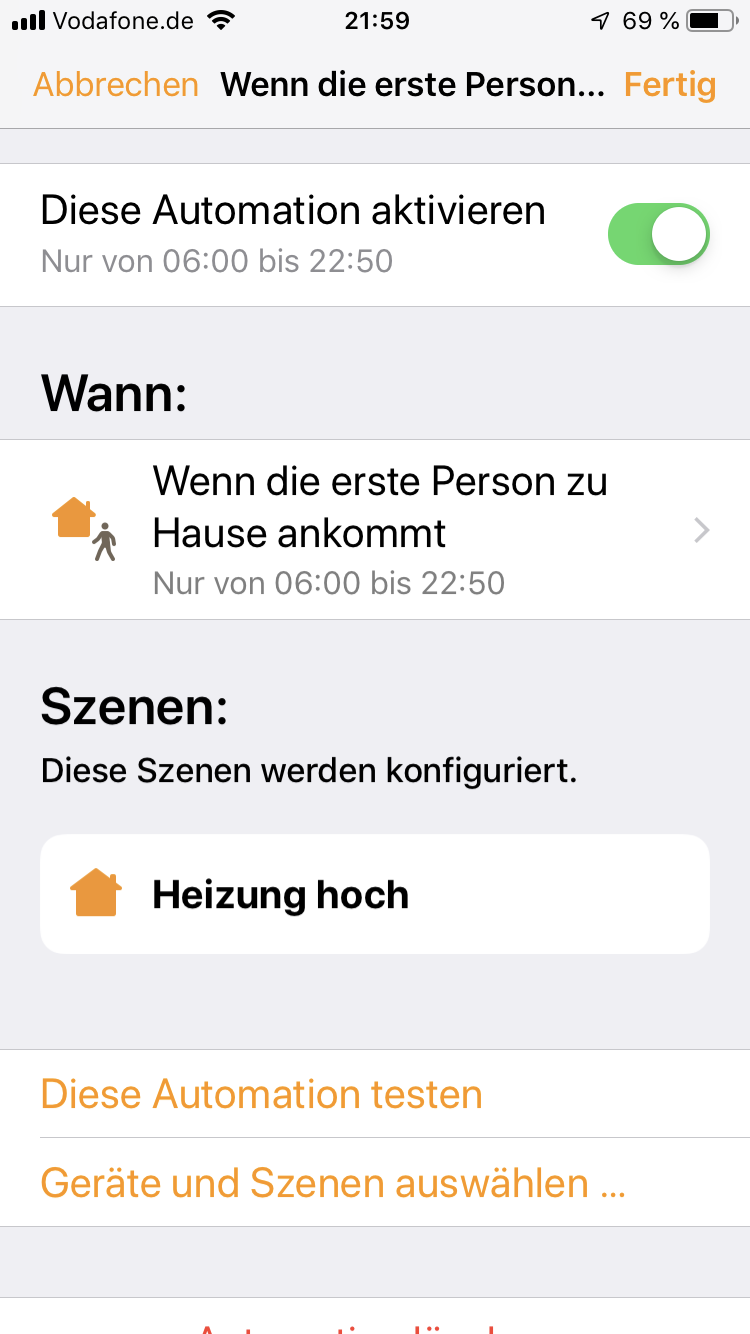Toggle Diese Automation aktivieren switch
750x1334 pixels.
(x=658, y=235)
